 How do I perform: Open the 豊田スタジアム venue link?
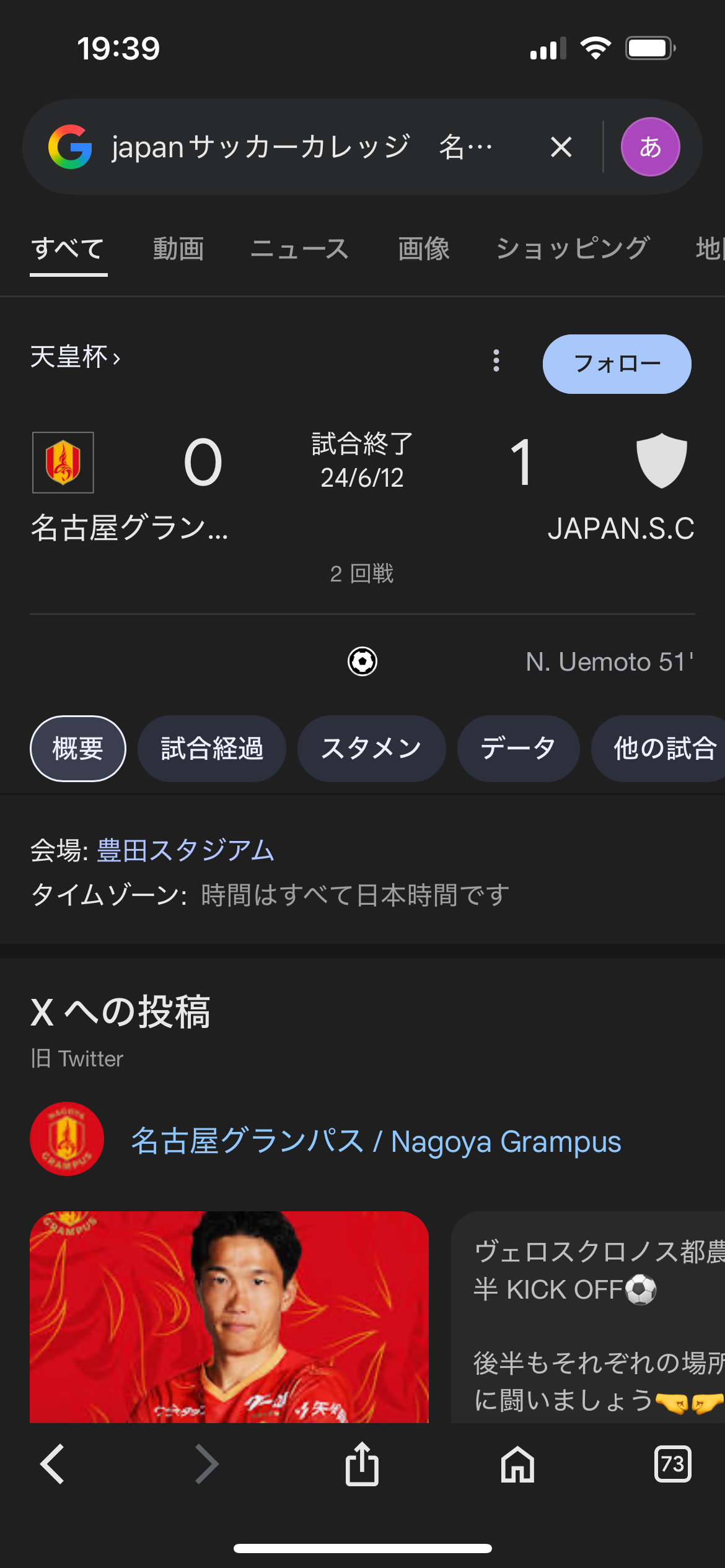[x=185, y=850]
